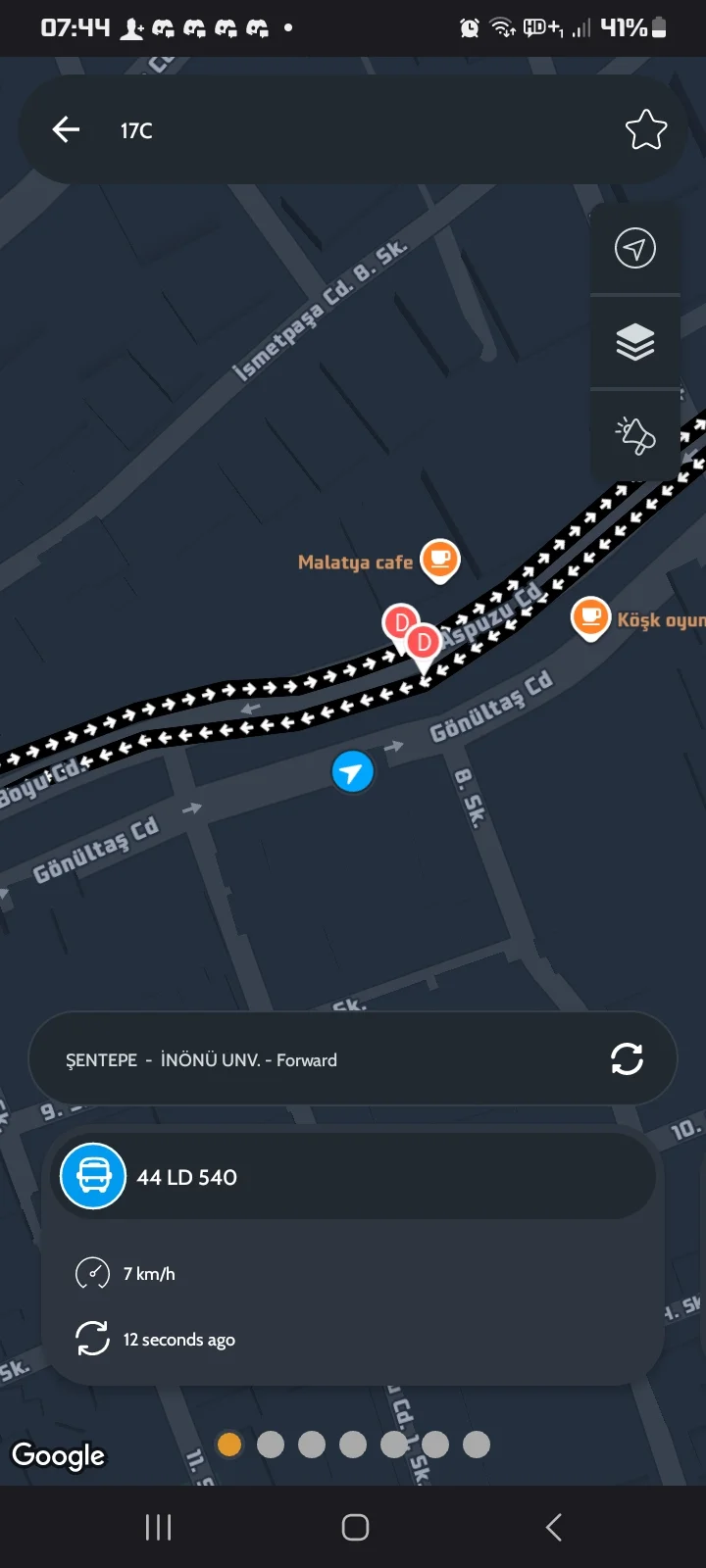Viewport: 706px width, 1568px height.
Task: Jump to the last page indicator dot
Action: (477, 1445)
